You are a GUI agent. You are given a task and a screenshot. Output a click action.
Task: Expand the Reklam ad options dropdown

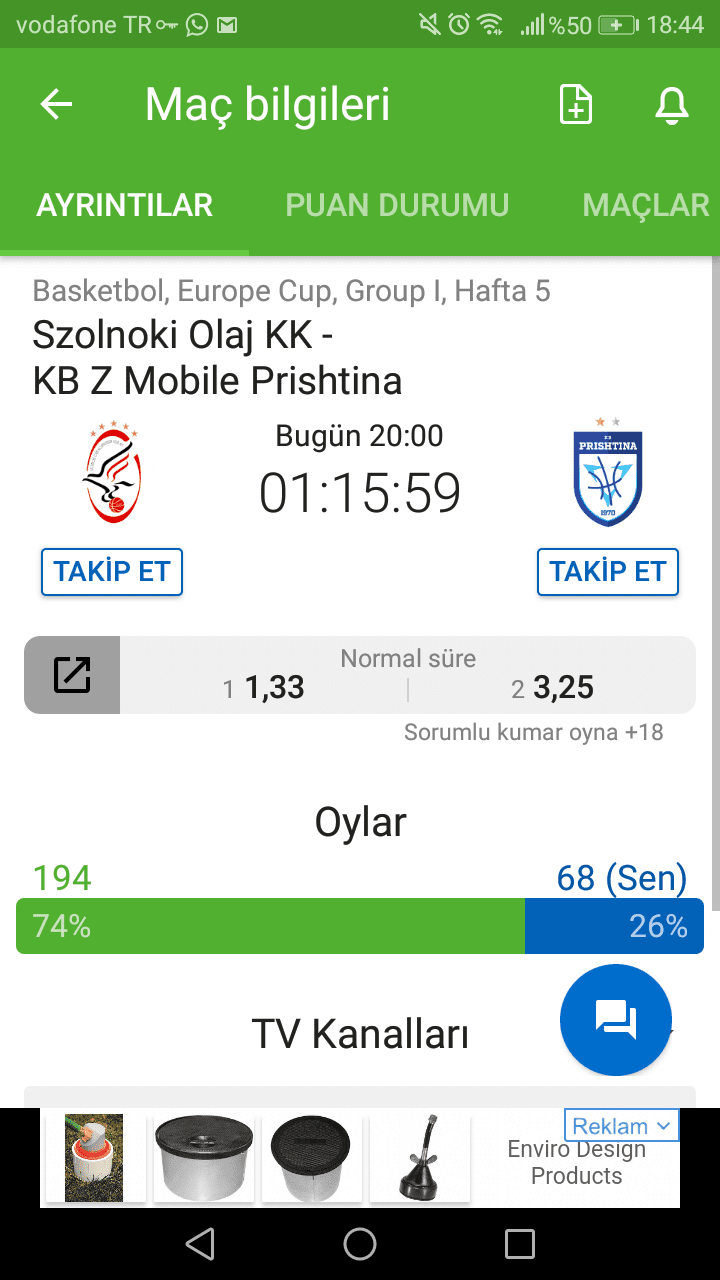[x=622, y=1126]
